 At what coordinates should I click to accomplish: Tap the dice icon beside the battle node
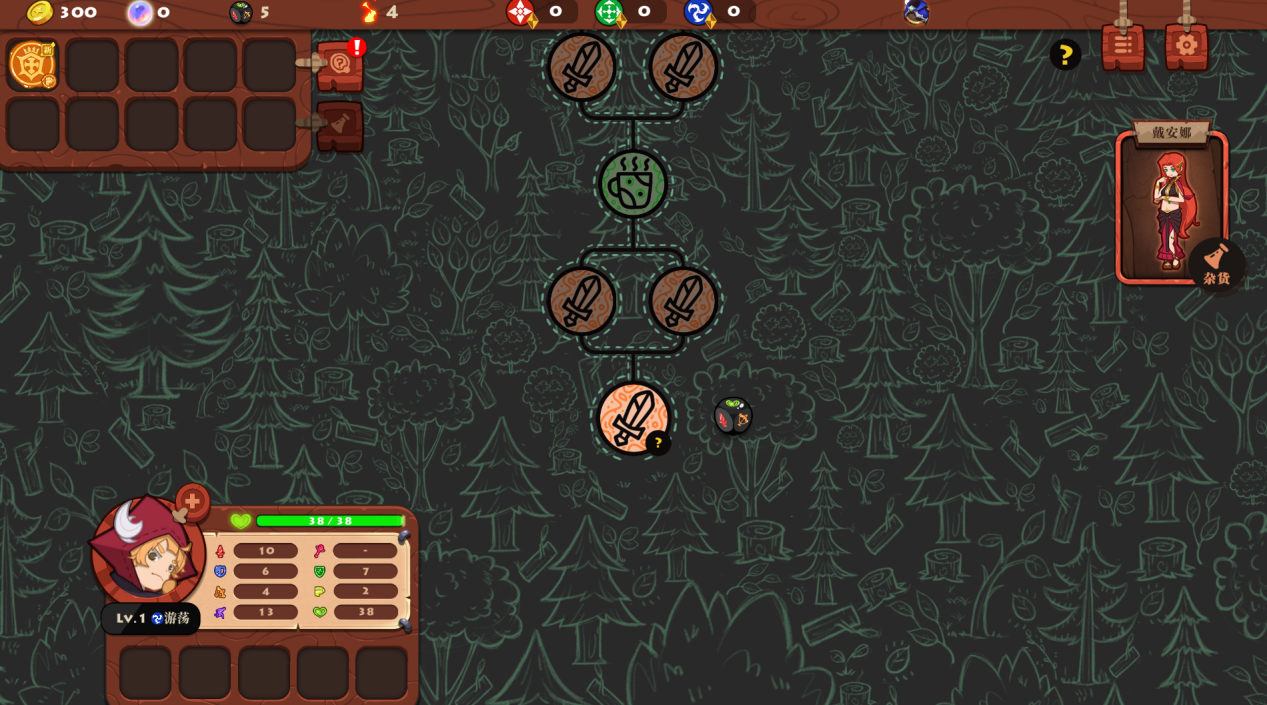pyautogui.click(x=733, y=416)
